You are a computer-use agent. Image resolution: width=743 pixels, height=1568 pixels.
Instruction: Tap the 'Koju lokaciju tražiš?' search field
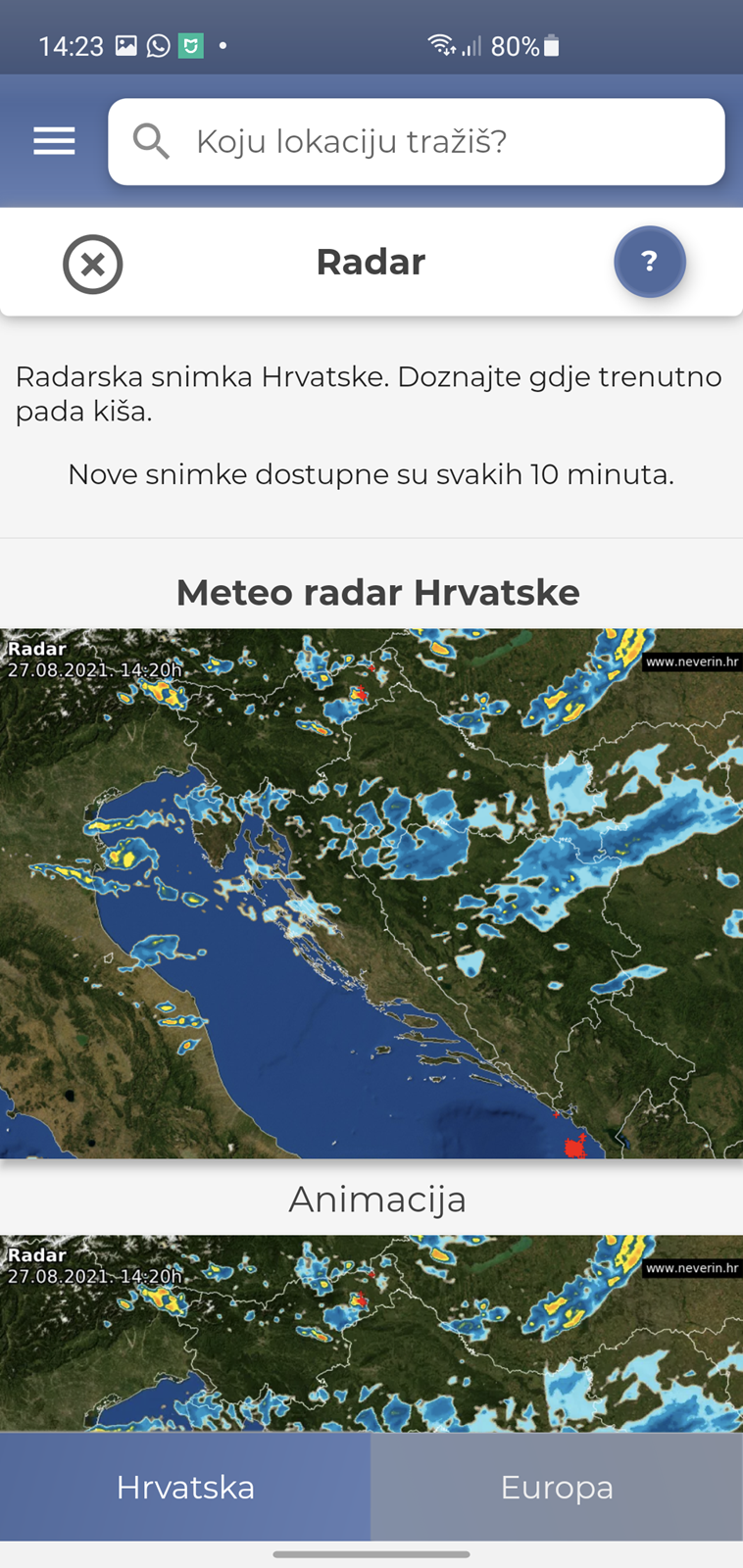pos(417,141)
